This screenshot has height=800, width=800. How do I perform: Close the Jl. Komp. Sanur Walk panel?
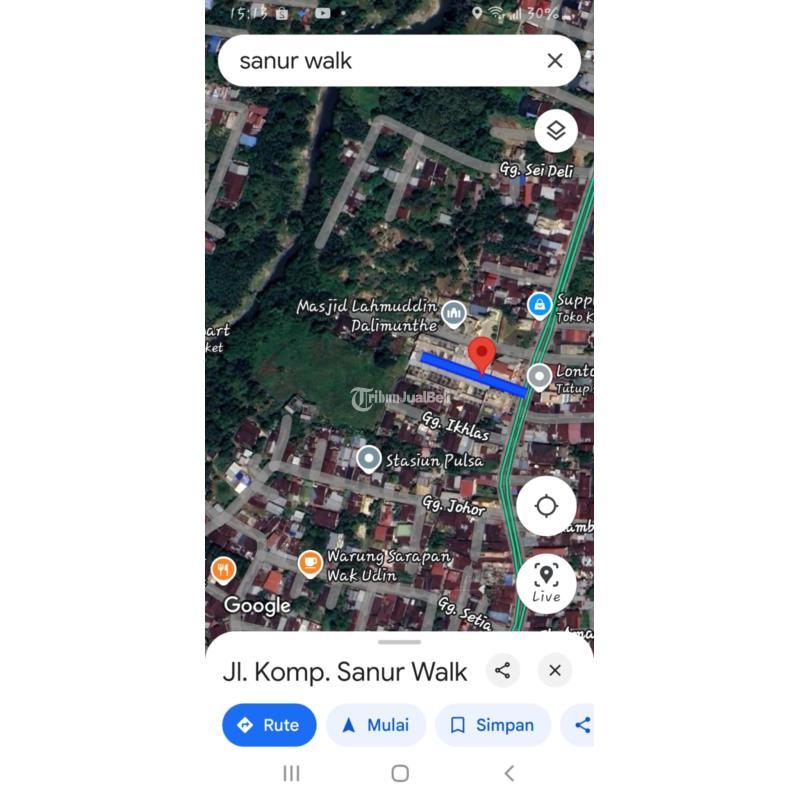(555, 671)
